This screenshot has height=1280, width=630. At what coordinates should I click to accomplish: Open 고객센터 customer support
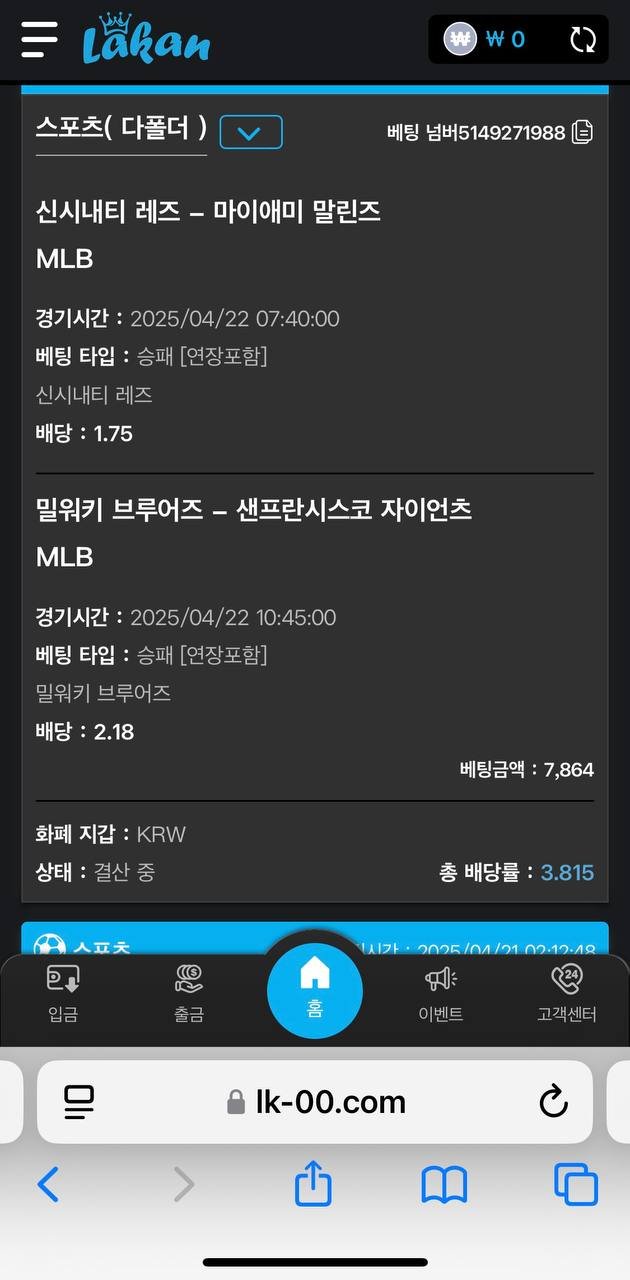[x=566, y=993]
